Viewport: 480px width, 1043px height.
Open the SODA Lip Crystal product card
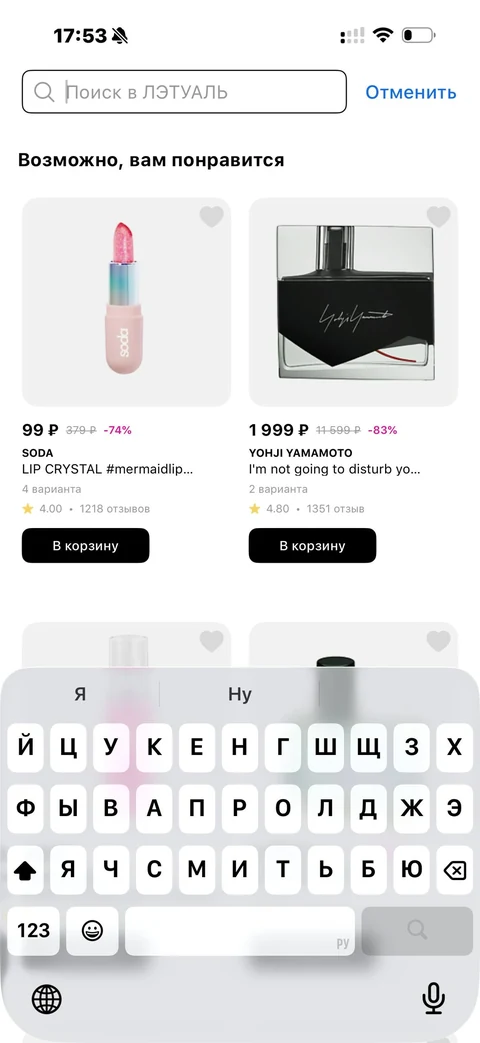click(x=126, y=302)
